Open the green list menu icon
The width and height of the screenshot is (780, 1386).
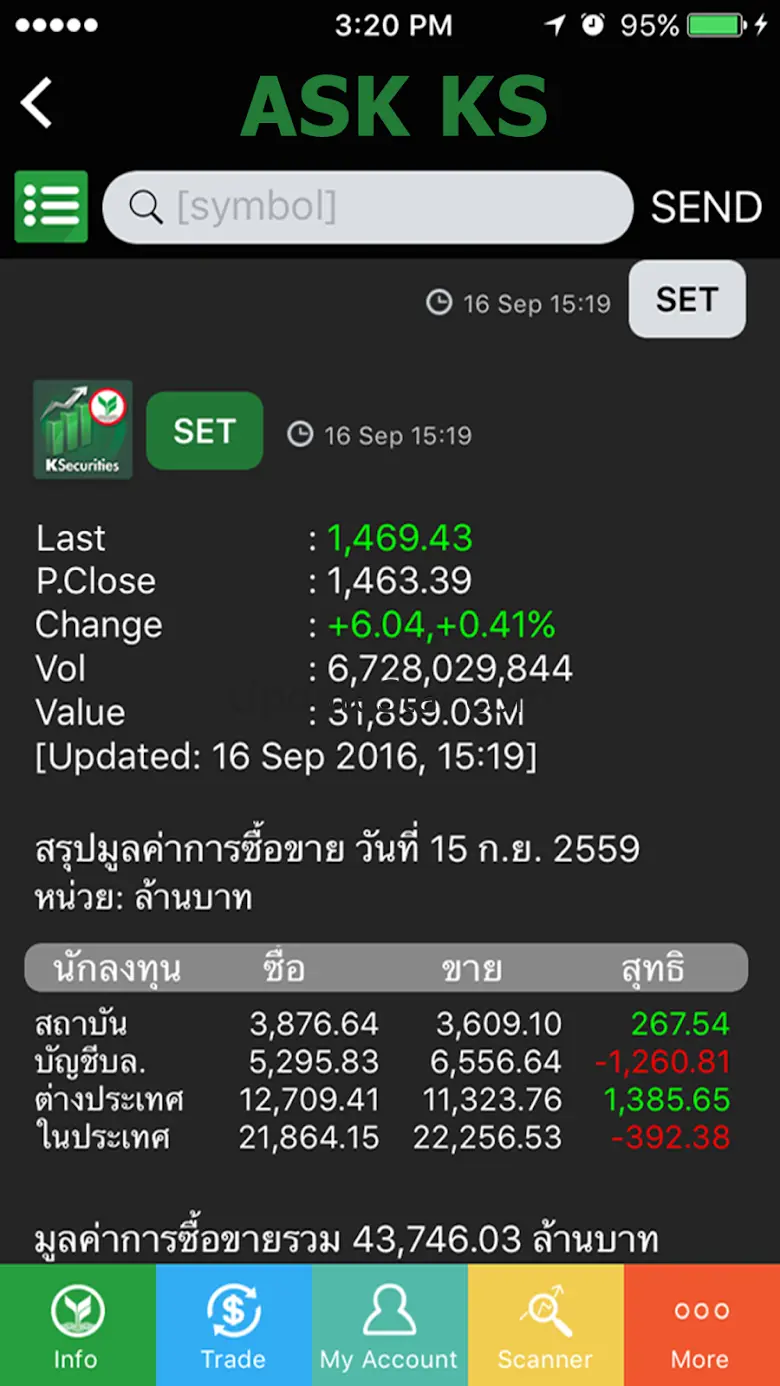coord(51,207)
